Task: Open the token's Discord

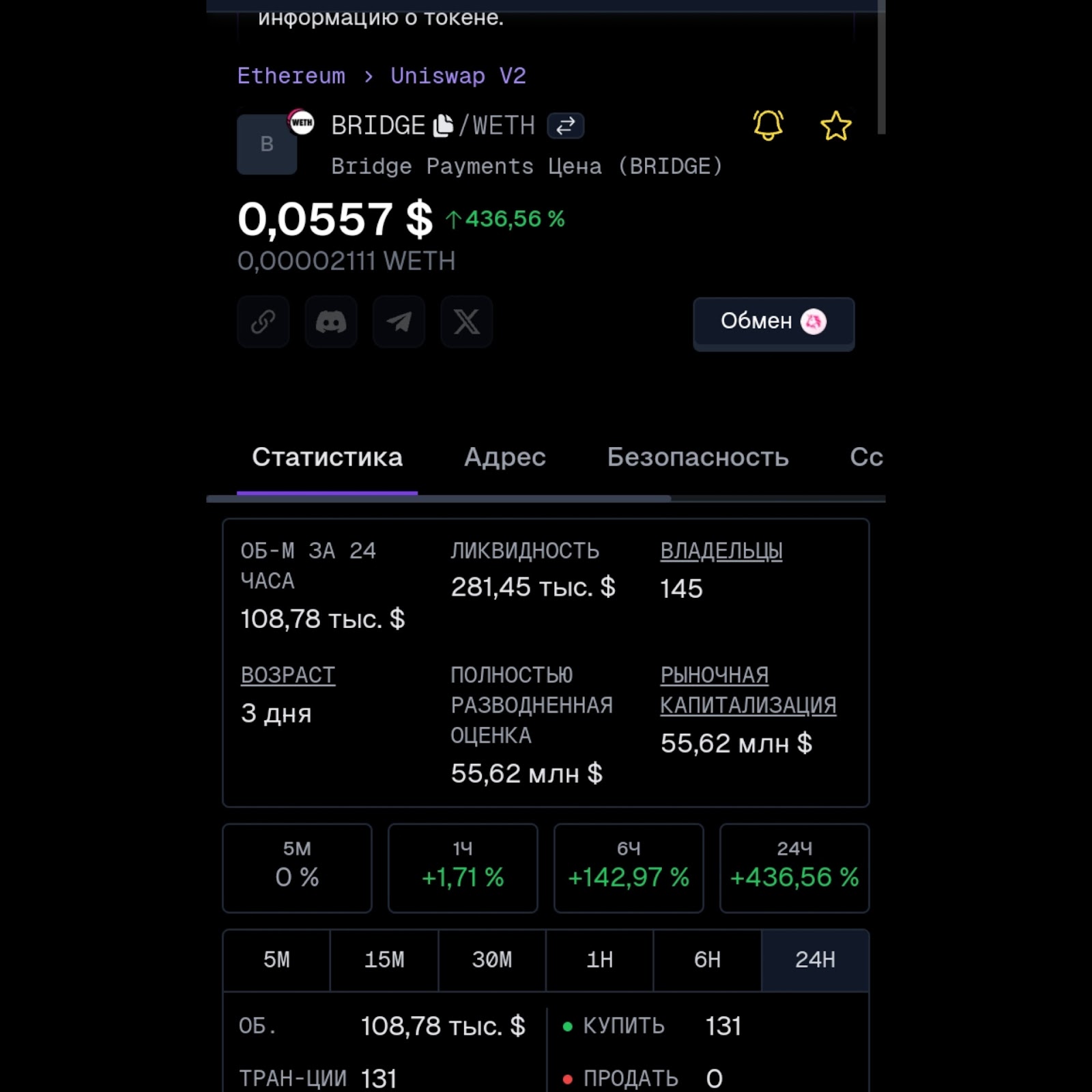Action: point(331,321)
